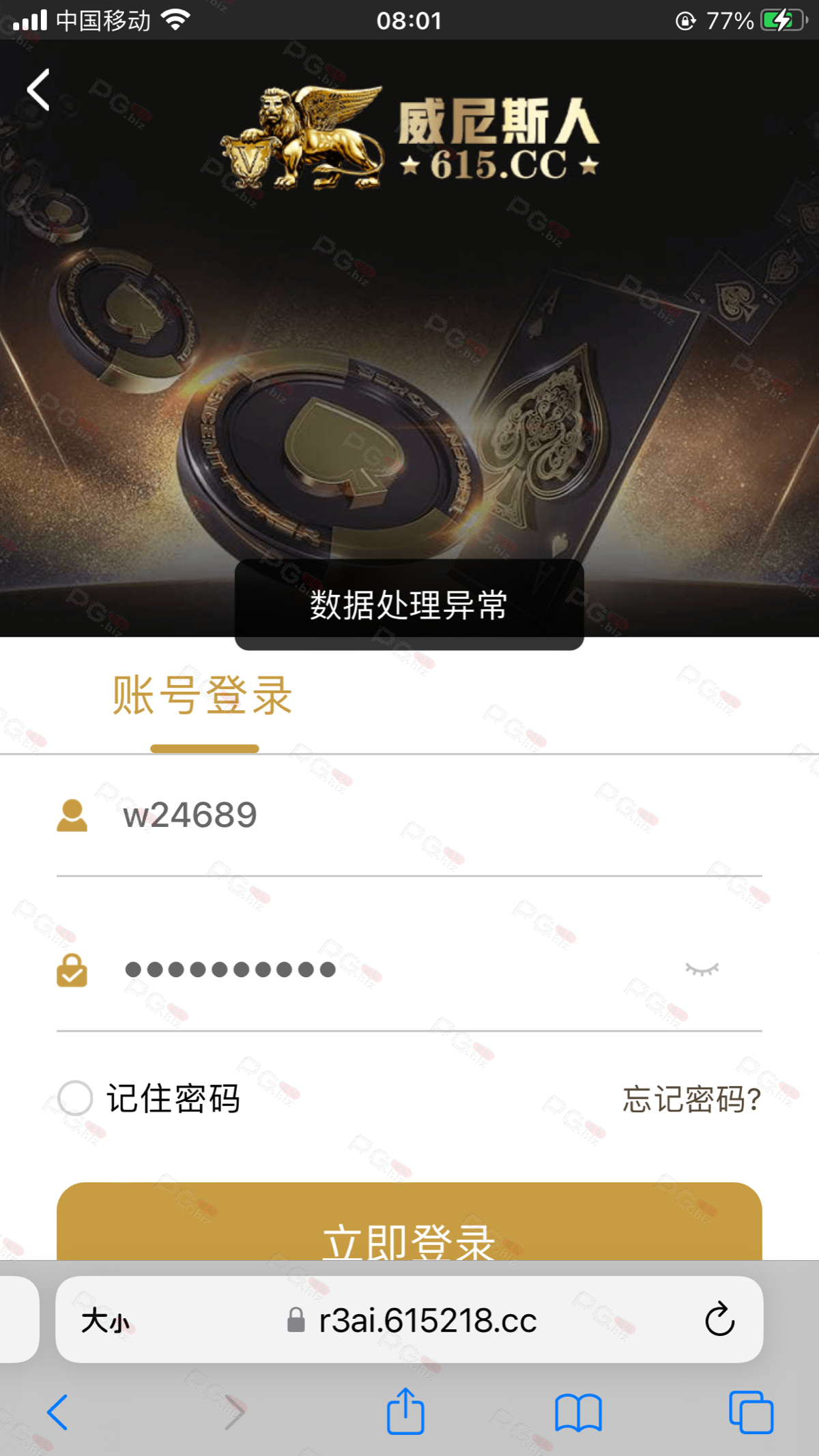Tap the 立即登录 button
819x1456 pixels.
(409, 1228)
